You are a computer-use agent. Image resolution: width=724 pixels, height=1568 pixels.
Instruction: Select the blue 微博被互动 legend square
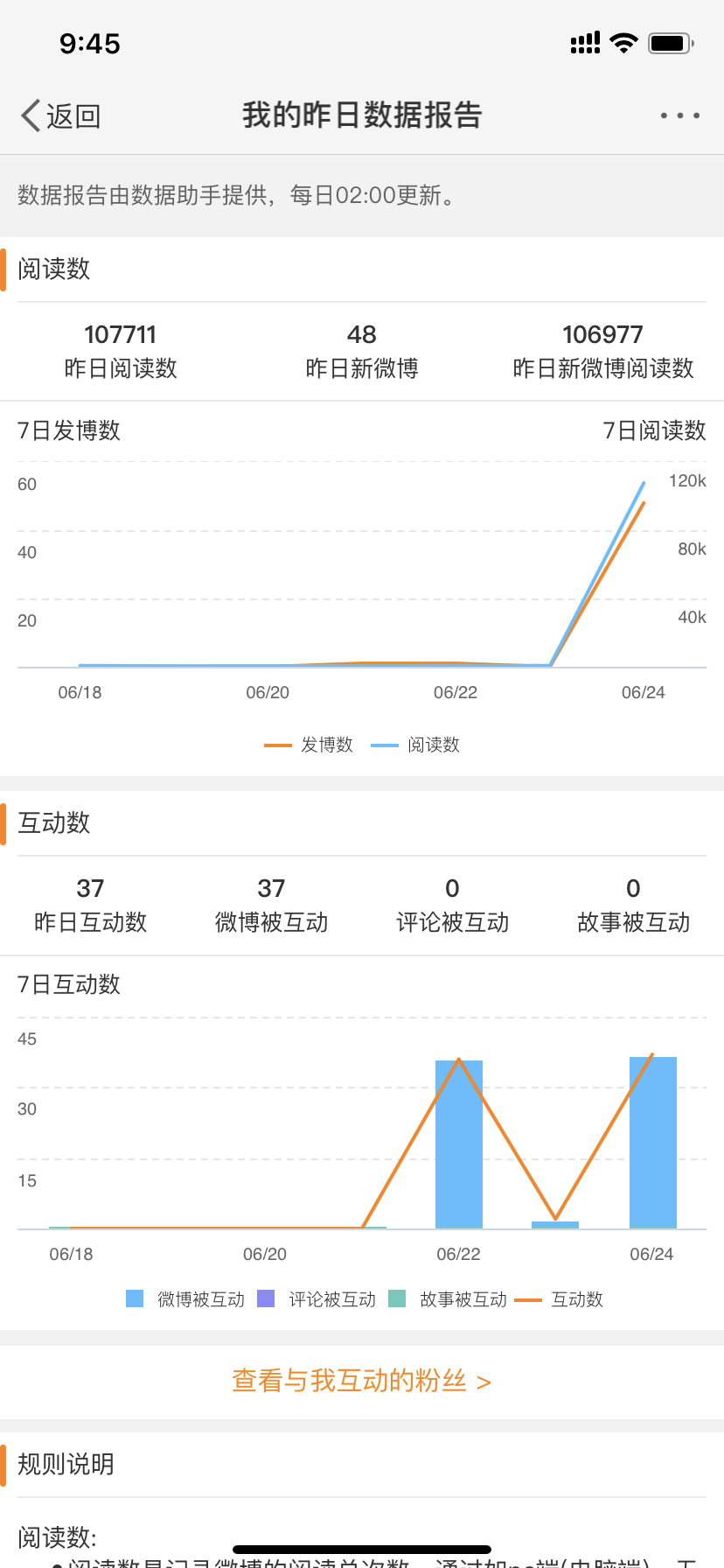[x=134, y=1299]
